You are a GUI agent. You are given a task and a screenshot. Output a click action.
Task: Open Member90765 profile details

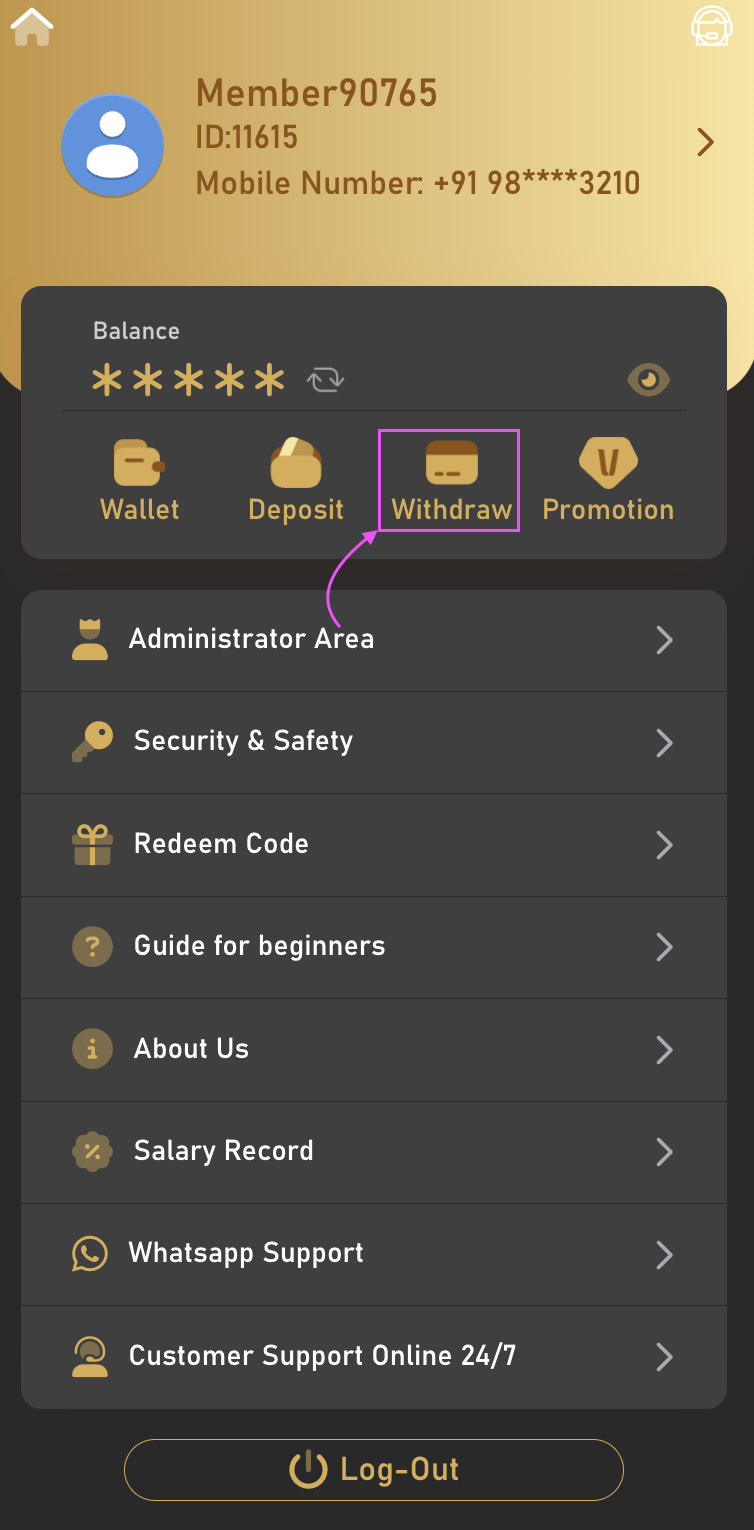pos(705,143)
